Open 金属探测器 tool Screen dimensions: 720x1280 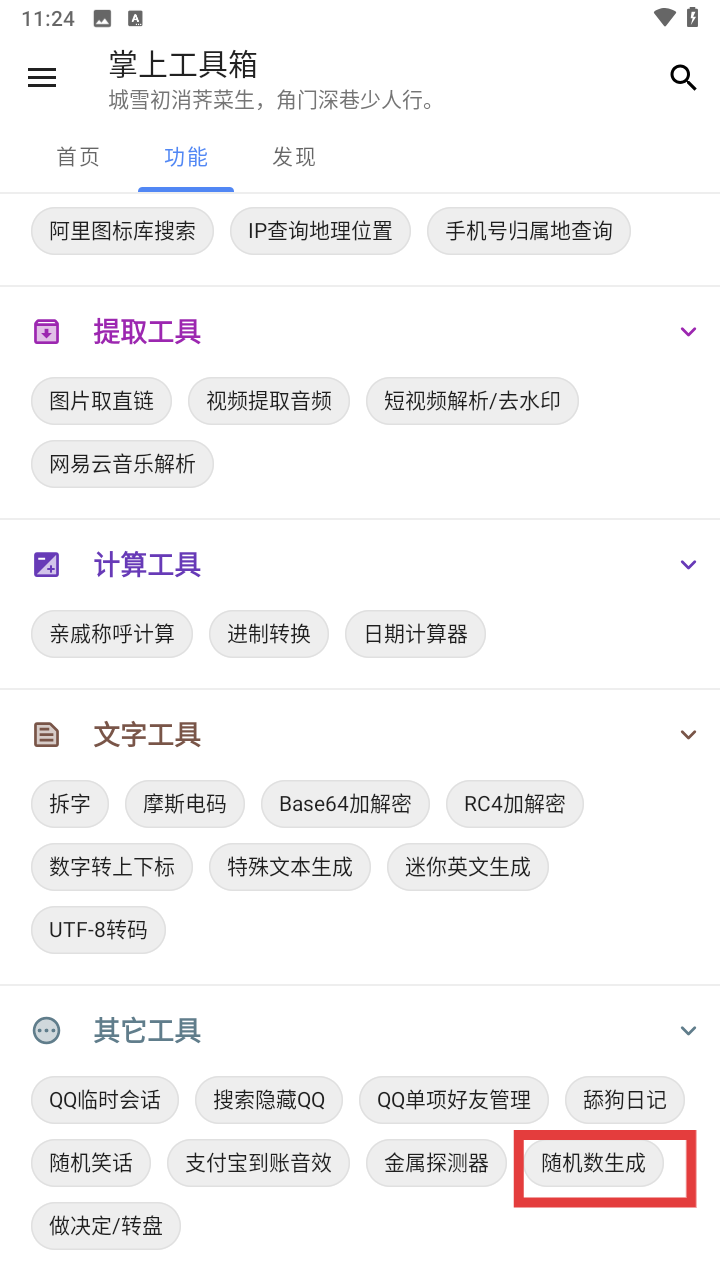pyautogui.click(x=437, y=1163)
